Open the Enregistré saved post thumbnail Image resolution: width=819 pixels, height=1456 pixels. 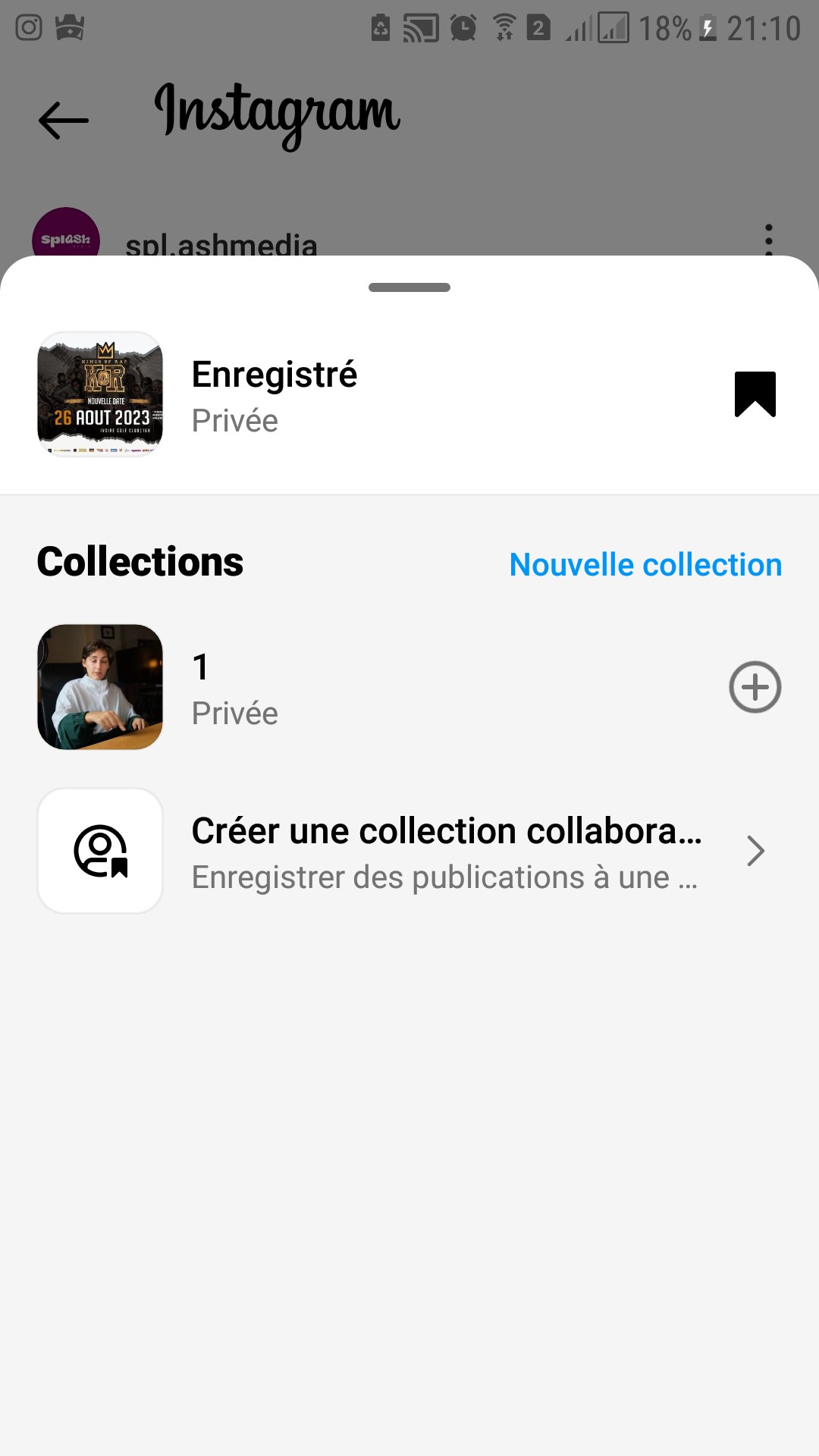point(100,394)
